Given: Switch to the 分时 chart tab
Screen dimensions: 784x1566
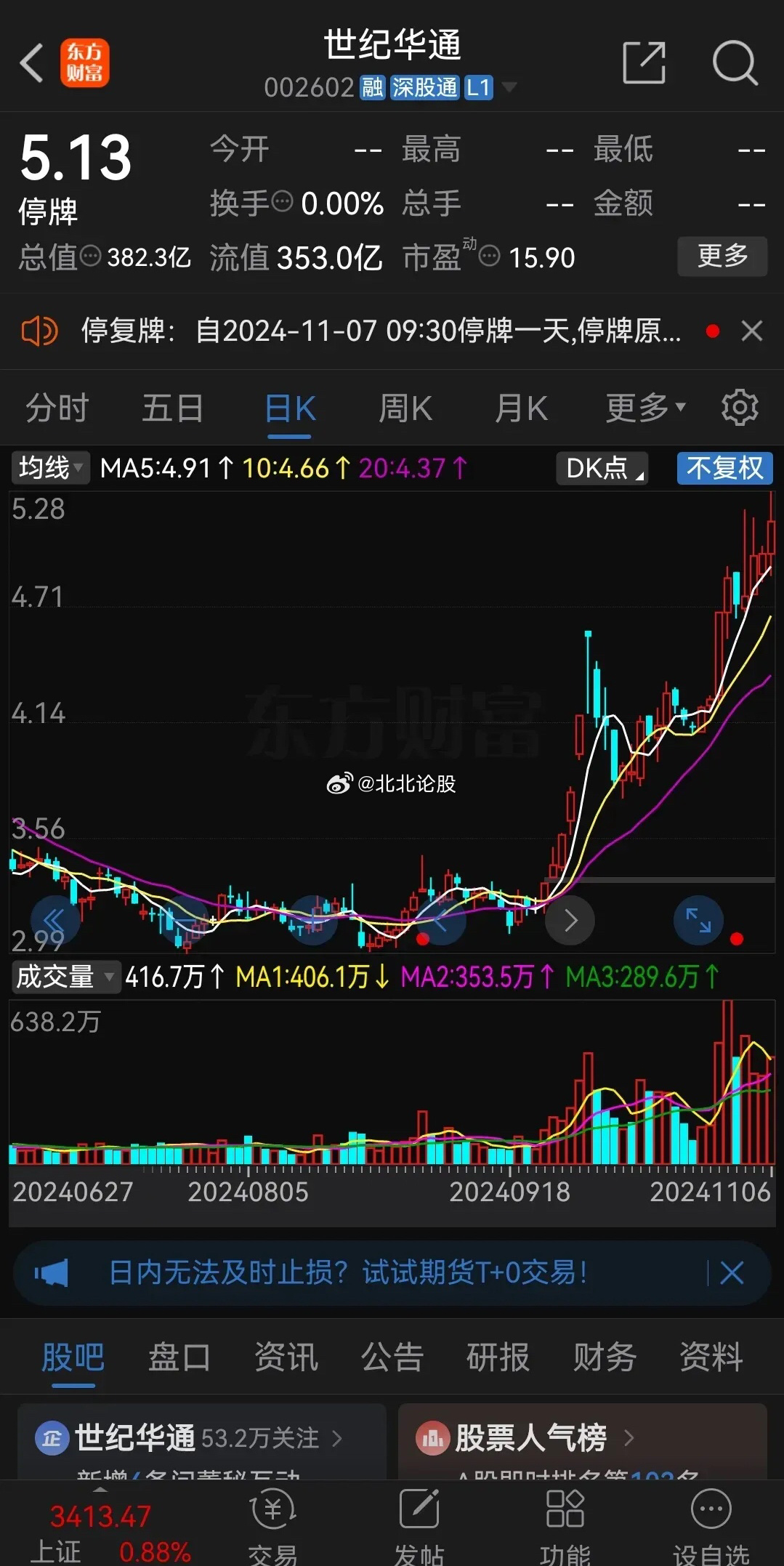Looking at the screenshot, I should coord(57,408).
